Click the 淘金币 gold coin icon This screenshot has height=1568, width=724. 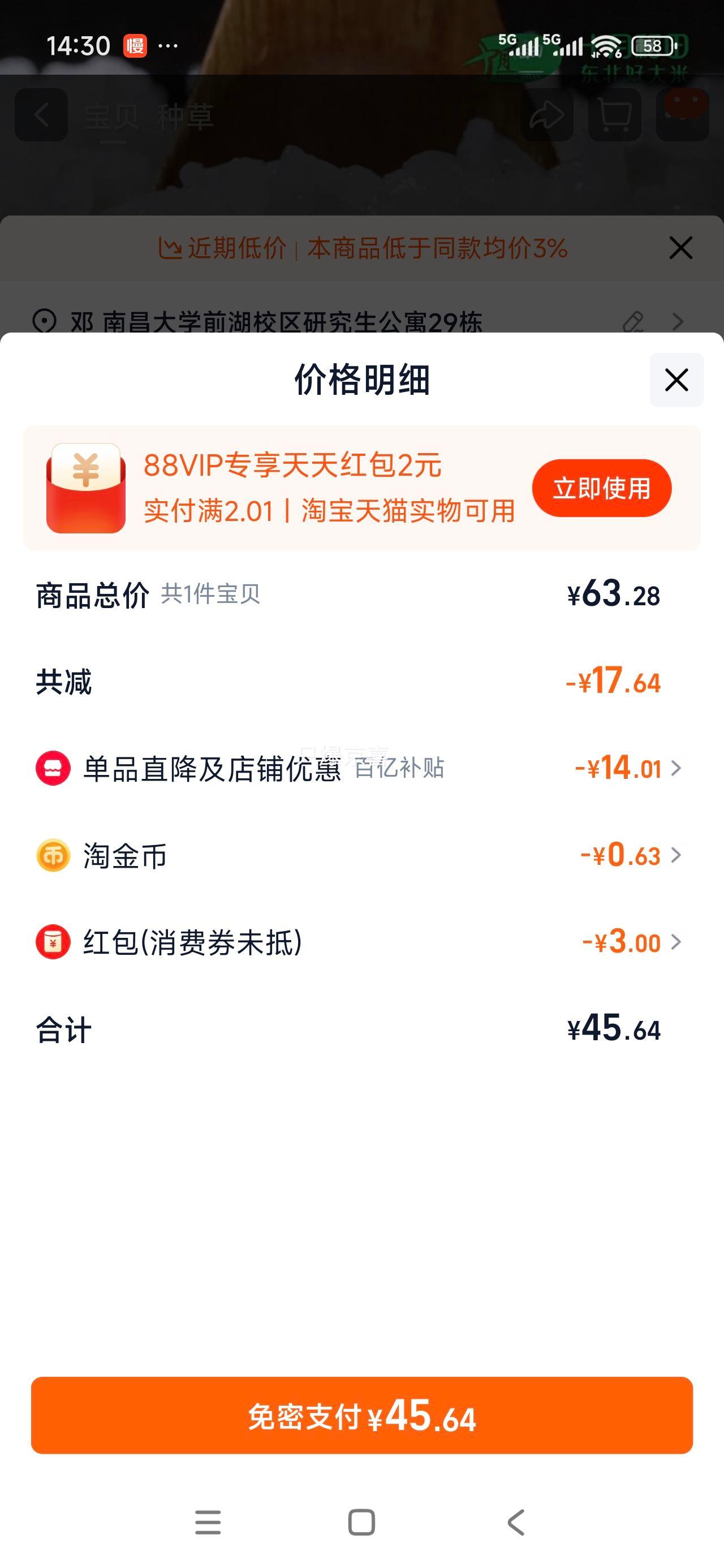pyautogui.click(x=54, y=856)
